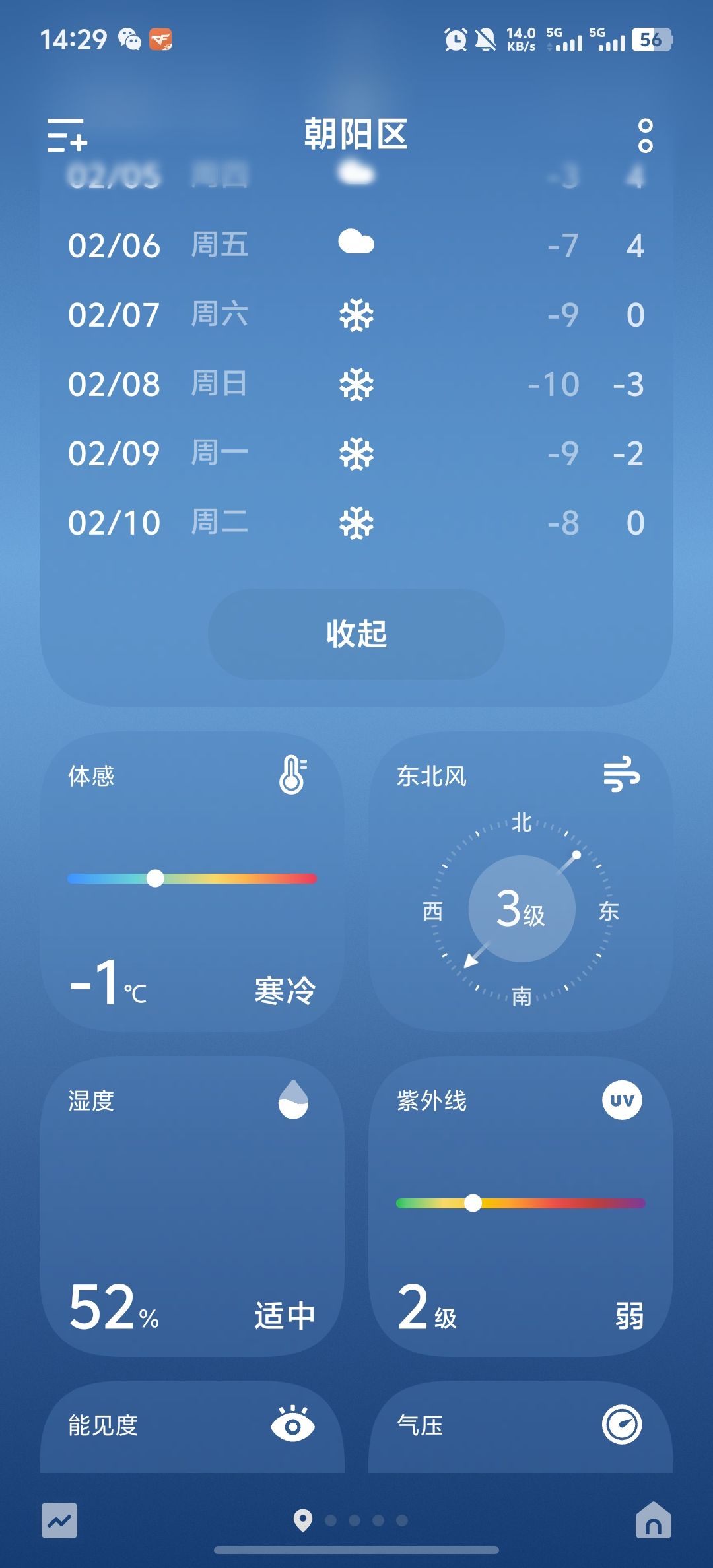
Task: Open the 02/10 周二 forecast row
Action: pyautogui.click(x=356, y=523)
